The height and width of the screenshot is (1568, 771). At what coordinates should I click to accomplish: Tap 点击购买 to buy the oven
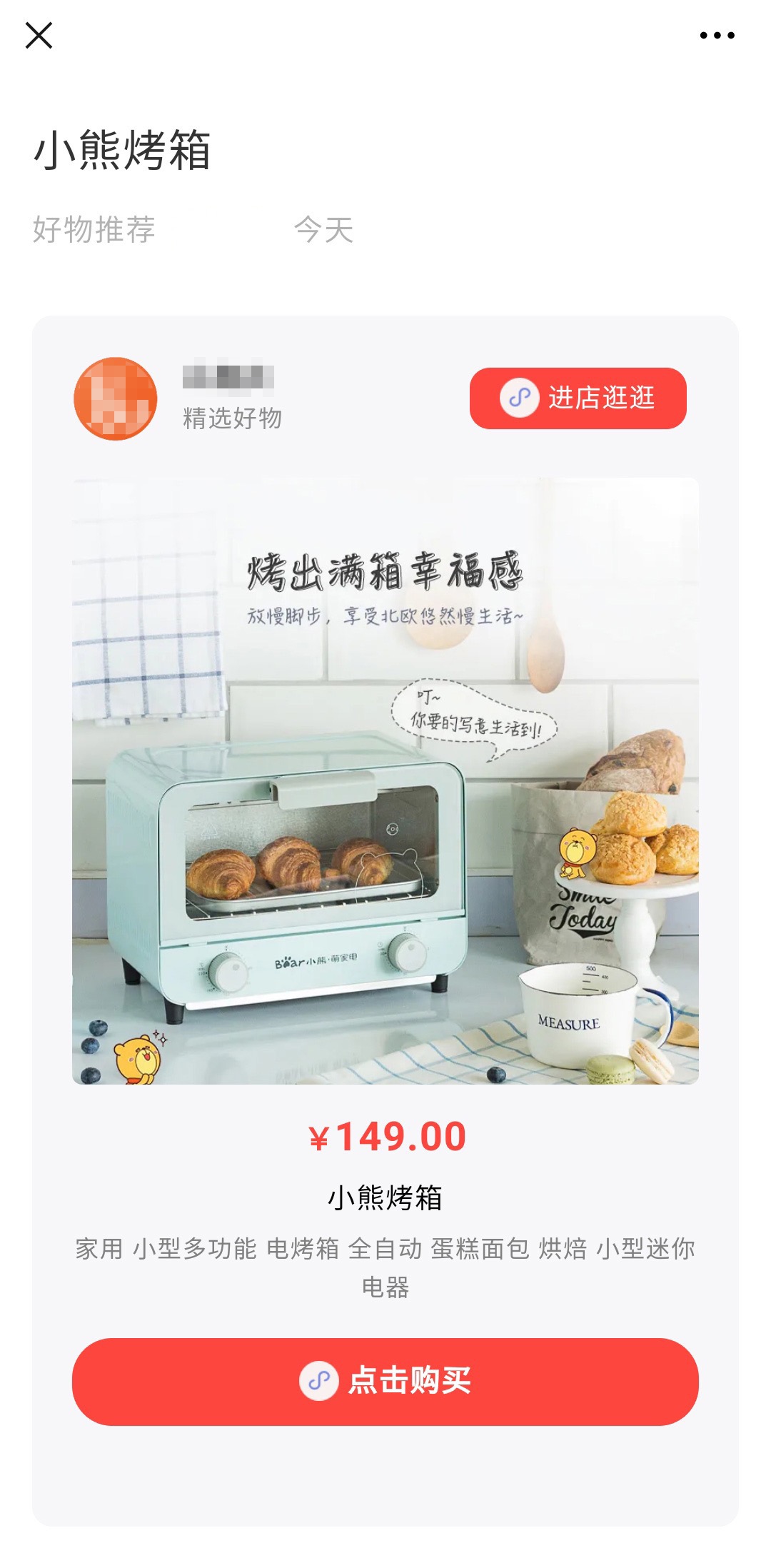[x=385, y=1381]
